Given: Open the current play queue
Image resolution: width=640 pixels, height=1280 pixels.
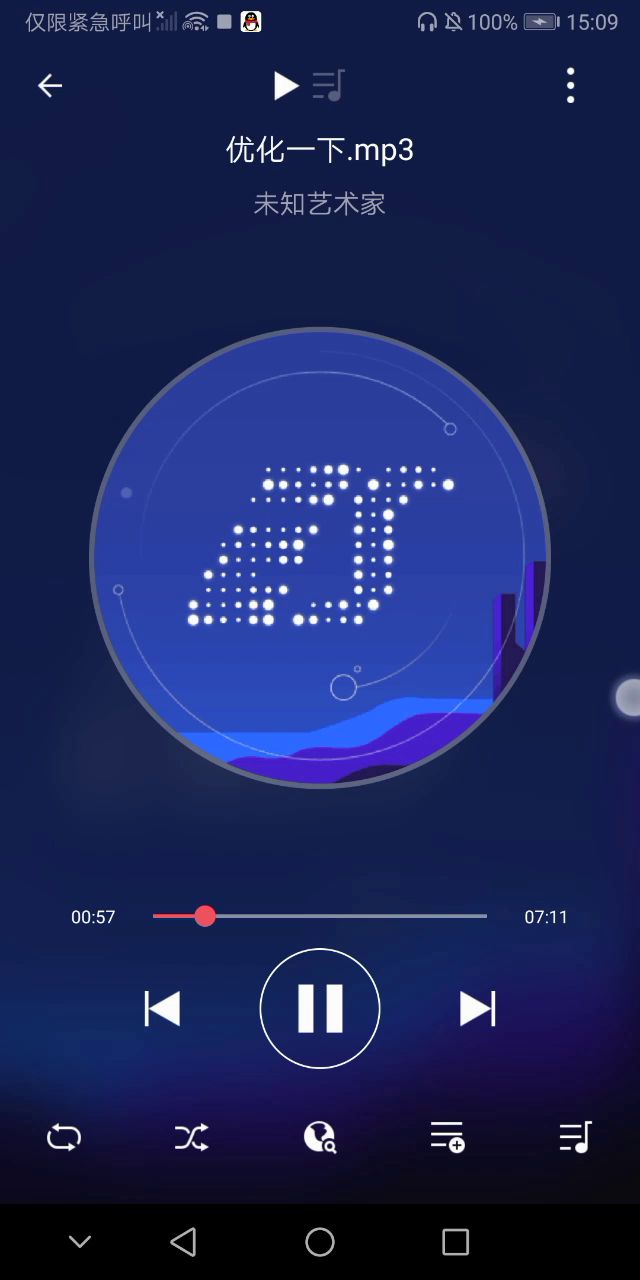Looking at the screenshot, I should click(575, 1137).
